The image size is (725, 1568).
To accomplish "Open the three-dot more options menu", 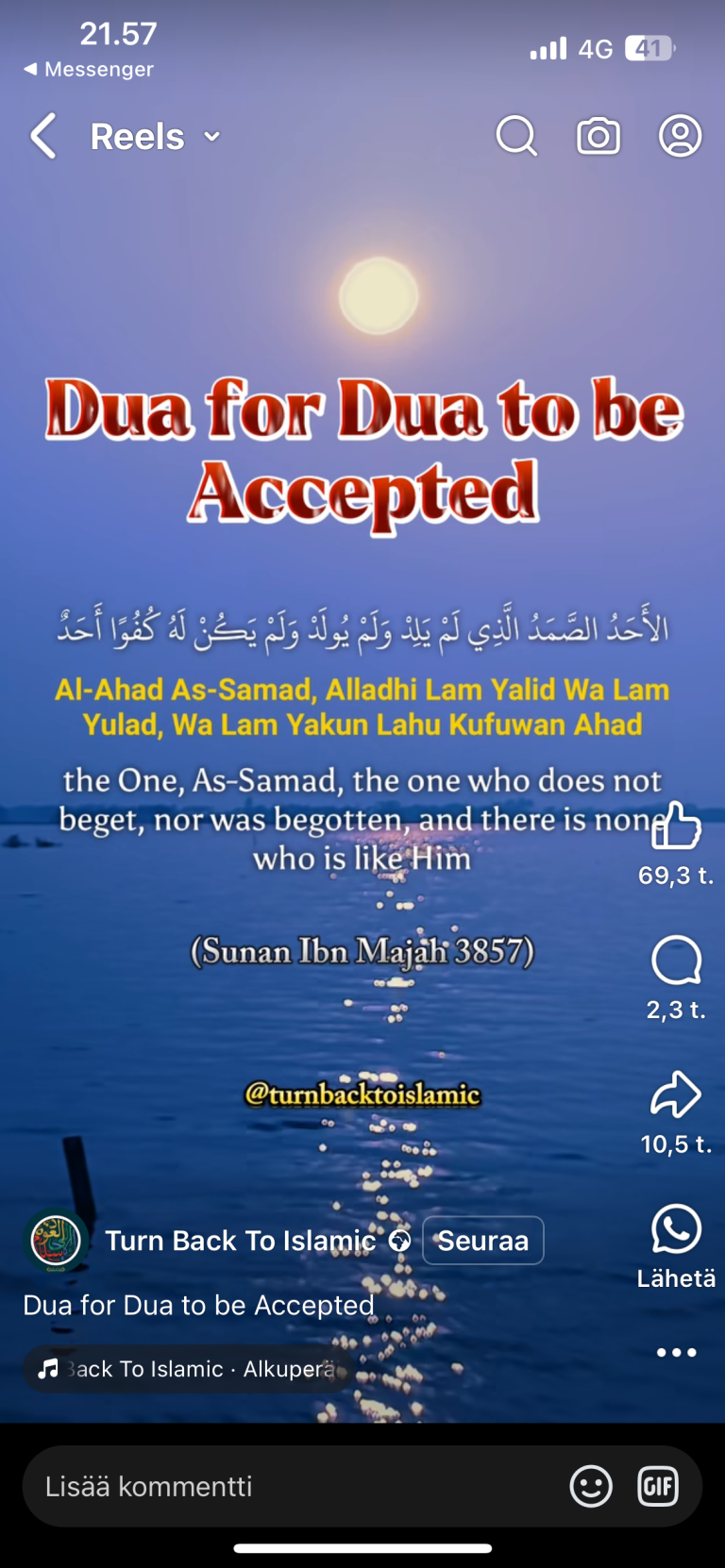I will 676,1352.
